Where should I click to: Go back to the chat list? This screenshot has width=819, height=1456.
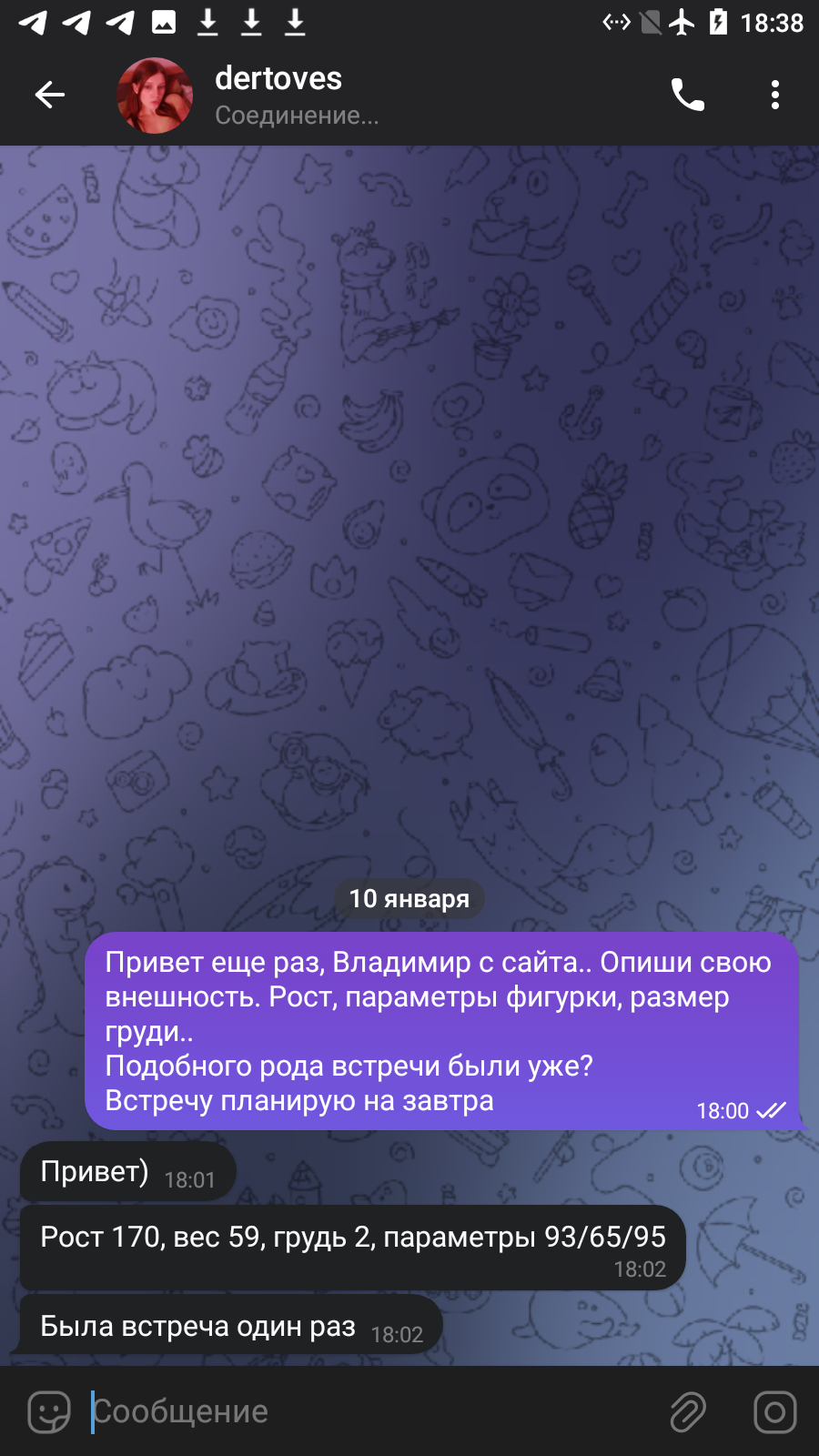pos(50,95)
